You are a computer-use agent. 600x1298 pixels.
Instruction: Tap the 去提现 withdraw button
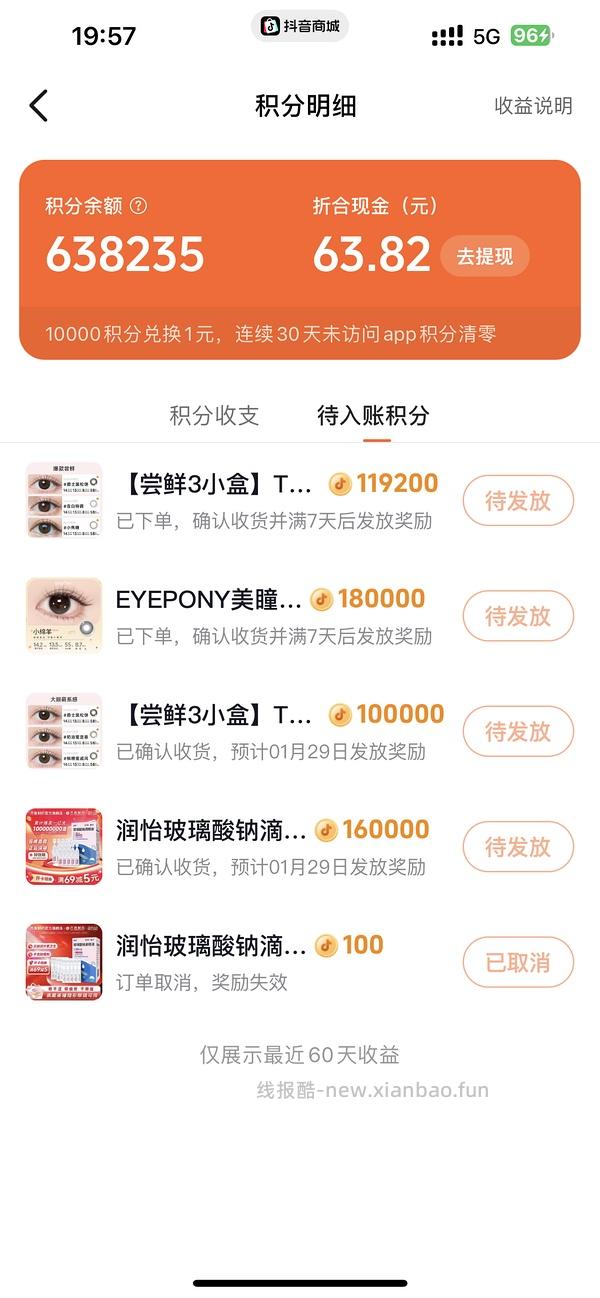coord(485,256)
